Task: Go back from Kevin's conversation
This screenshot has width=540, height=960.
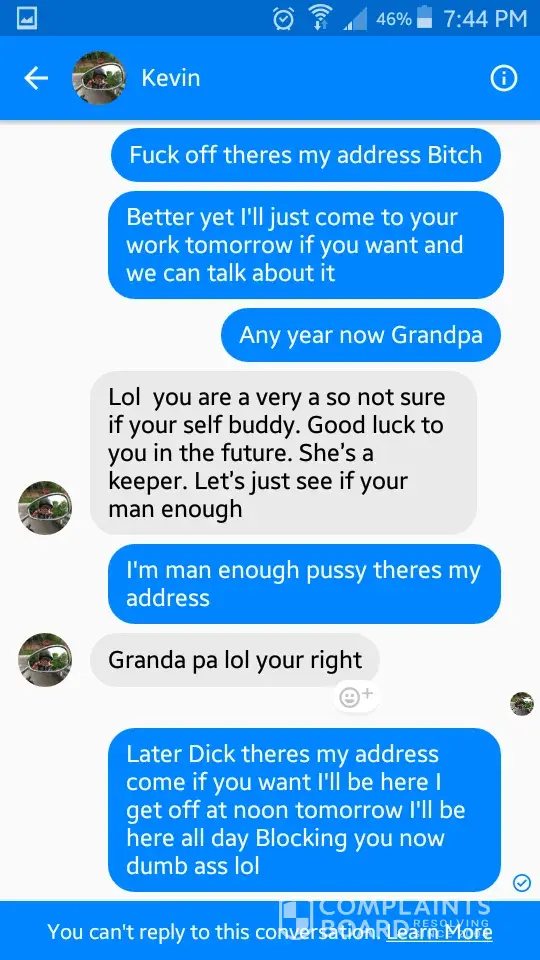Action: [x=36, y=78]
